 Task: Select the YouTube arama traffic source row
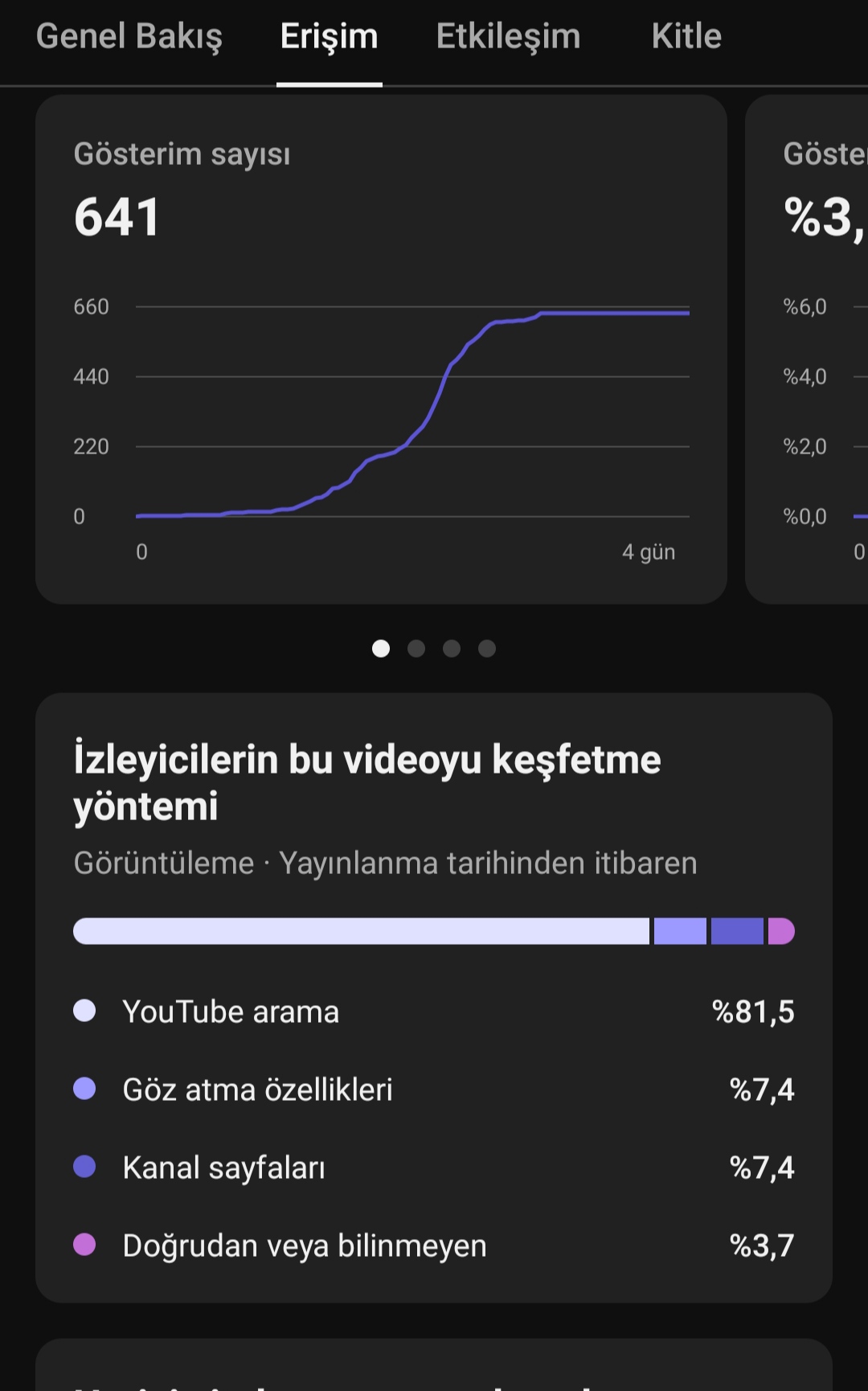434,1011
